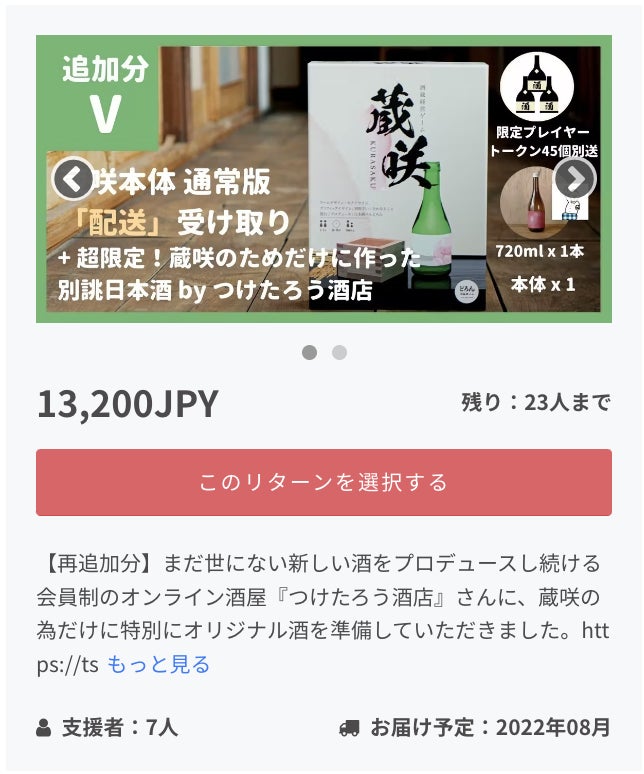Screen dimensions: 644x774
Task: Show the previous reward image
Action: click(x=72, y=179)
